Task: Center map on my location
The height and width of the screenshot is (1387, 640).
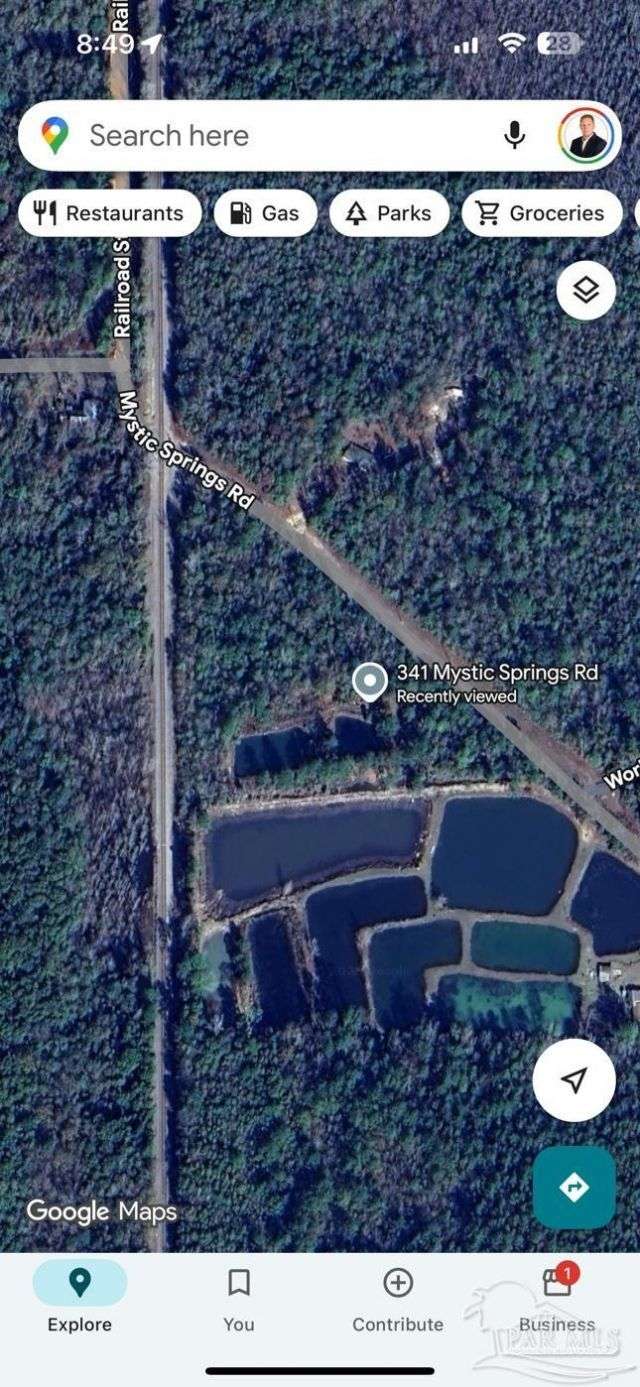Action: (574, 1080)
